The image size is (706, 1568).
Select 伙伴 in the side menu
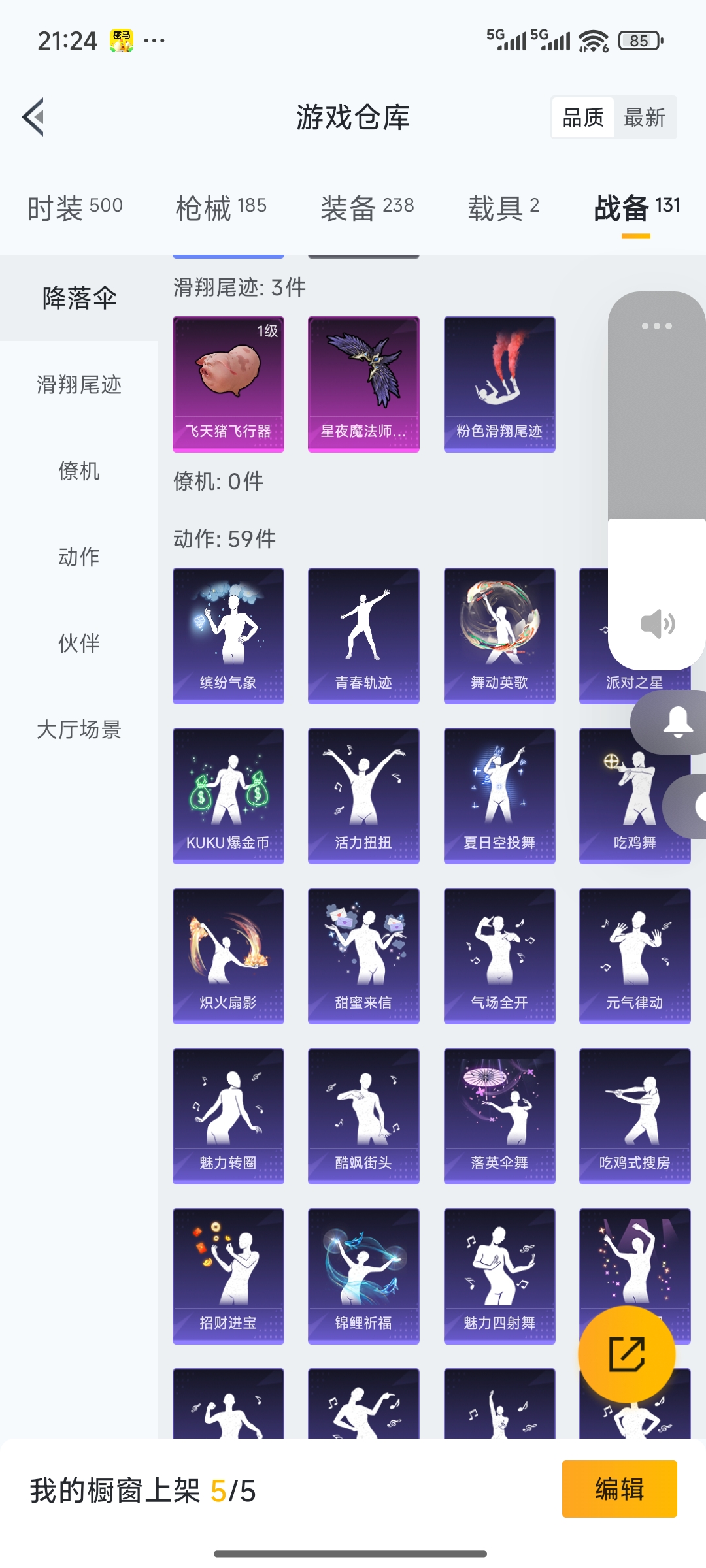79,644
